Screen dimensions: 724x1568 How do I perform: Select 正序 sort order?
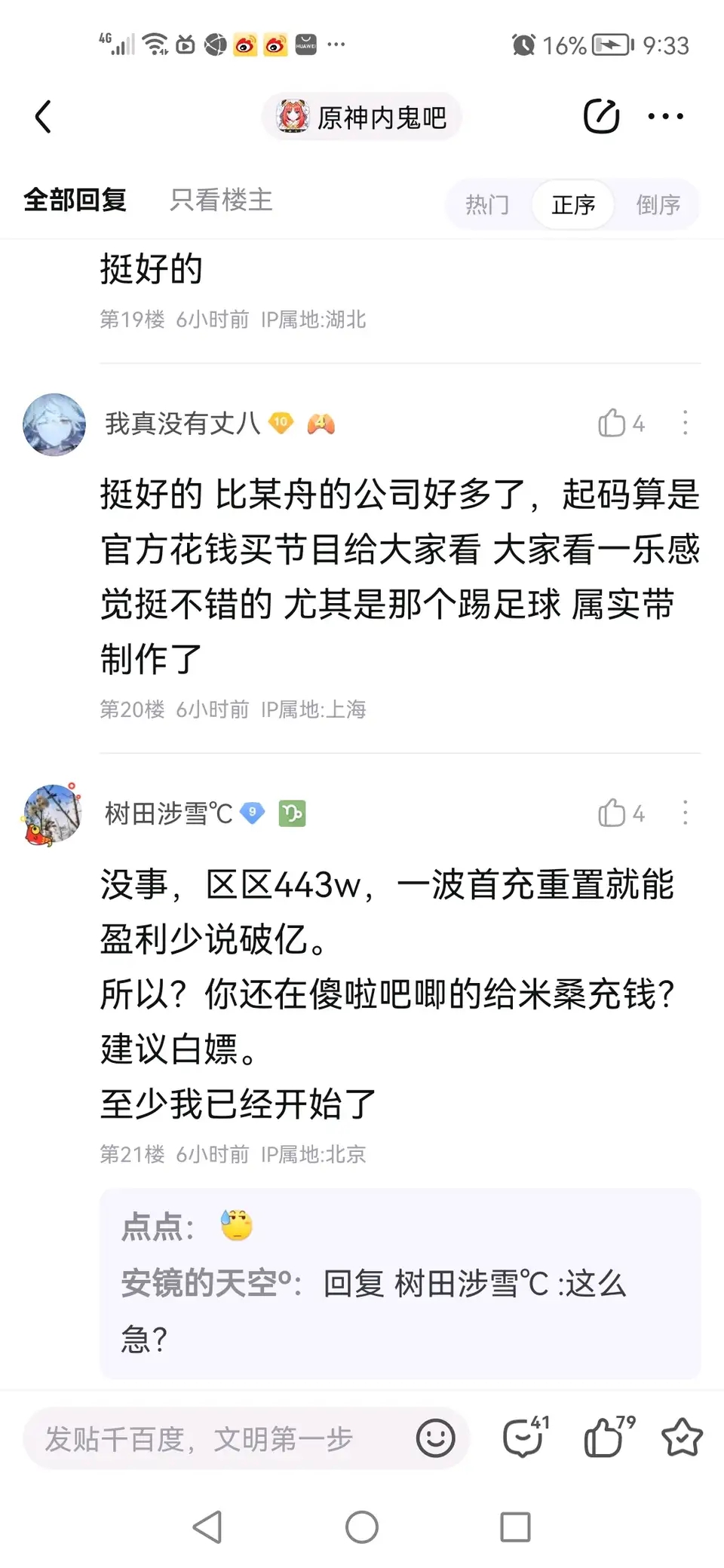click(x=573, y=204)
